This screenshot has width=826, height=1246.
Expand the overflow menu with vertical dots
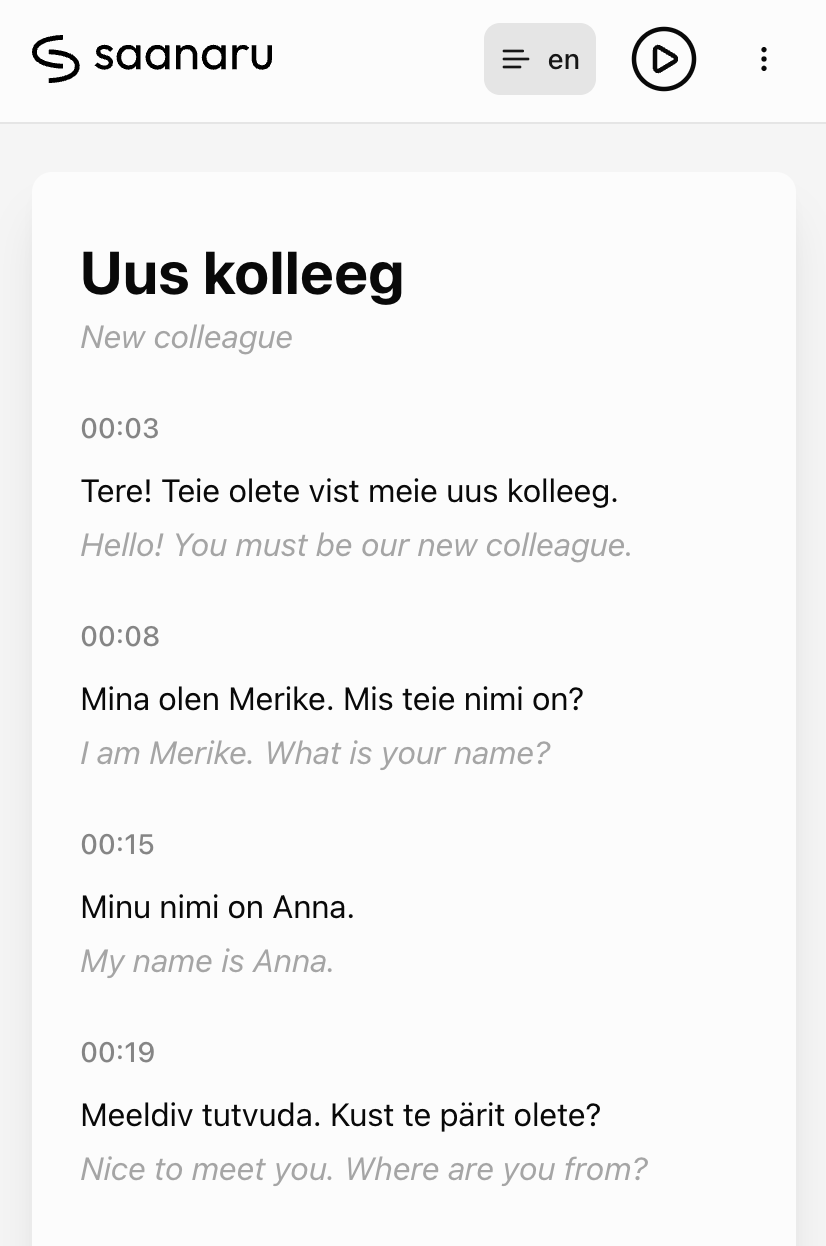763,59
